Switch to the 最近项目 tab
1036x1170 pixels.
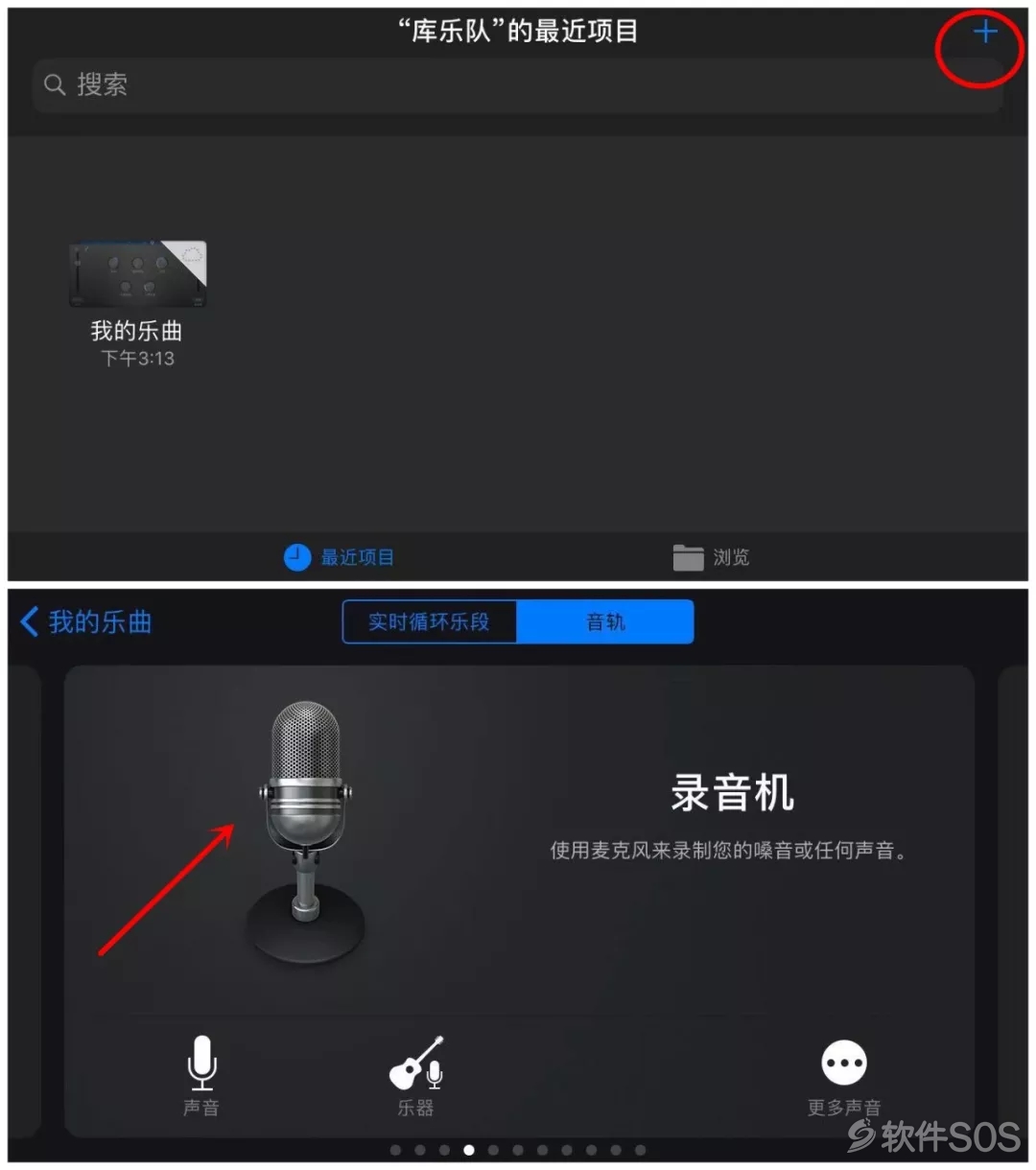click(340, 557)
